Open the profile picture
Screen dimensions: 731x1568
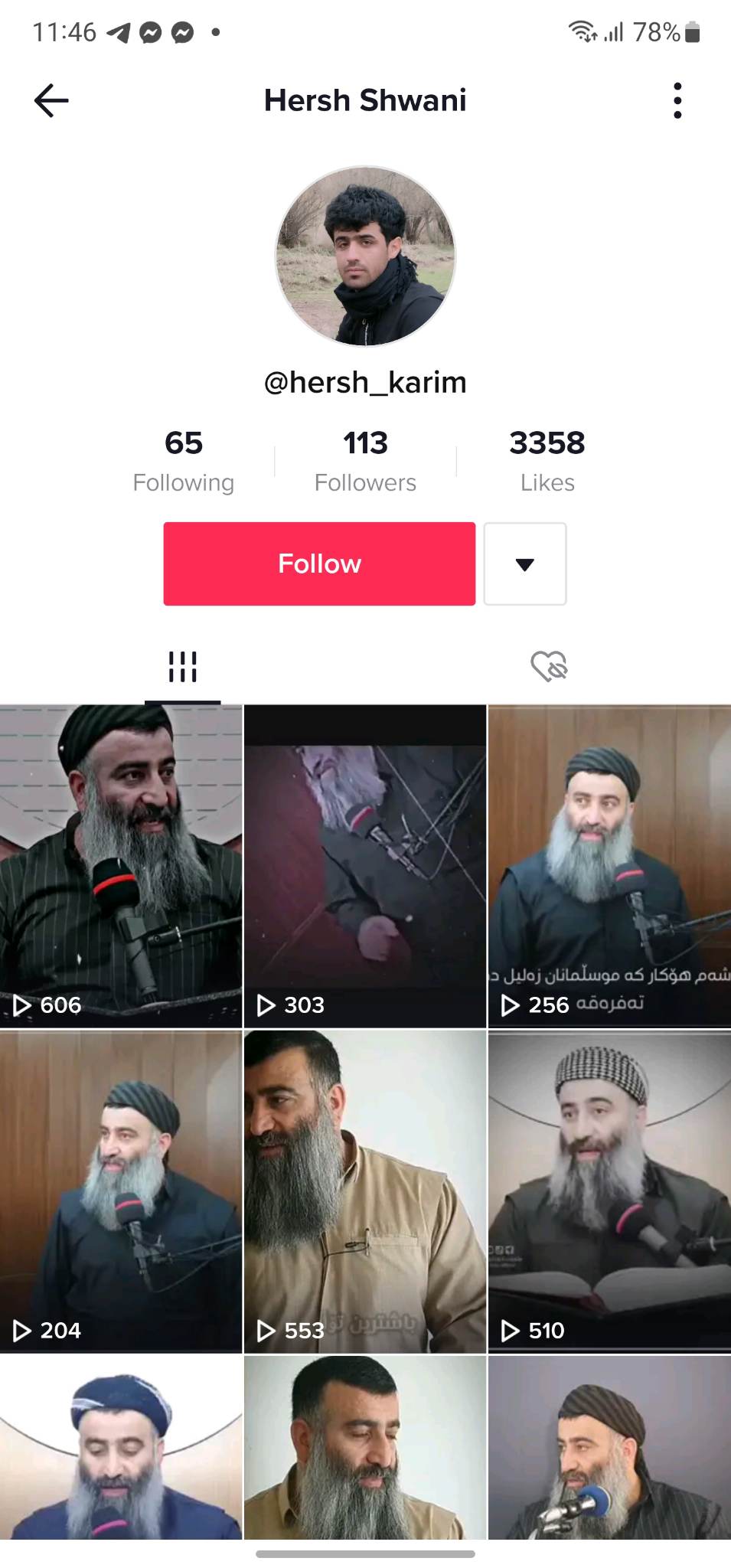tap(366, 256)
